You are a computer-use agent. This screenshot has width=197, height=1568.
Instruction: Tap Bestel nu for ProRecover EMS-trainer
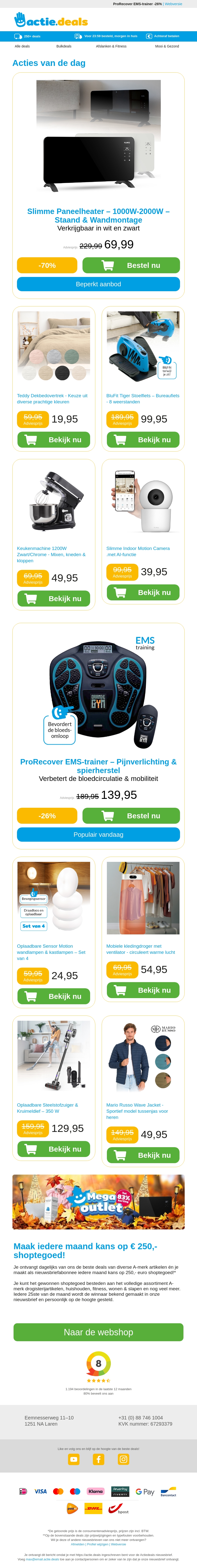point(131,816)
